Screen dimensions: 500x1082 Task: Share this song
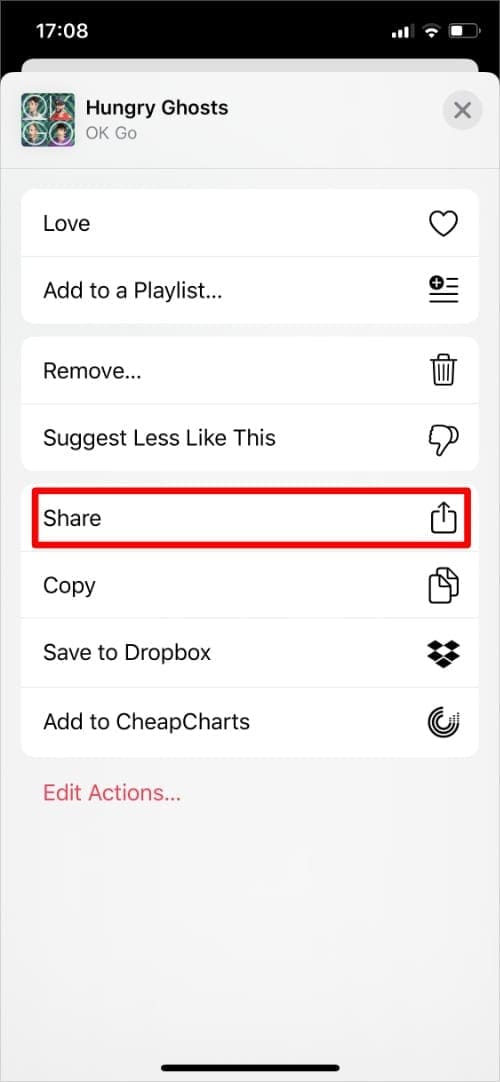click(x=251, y=518)
